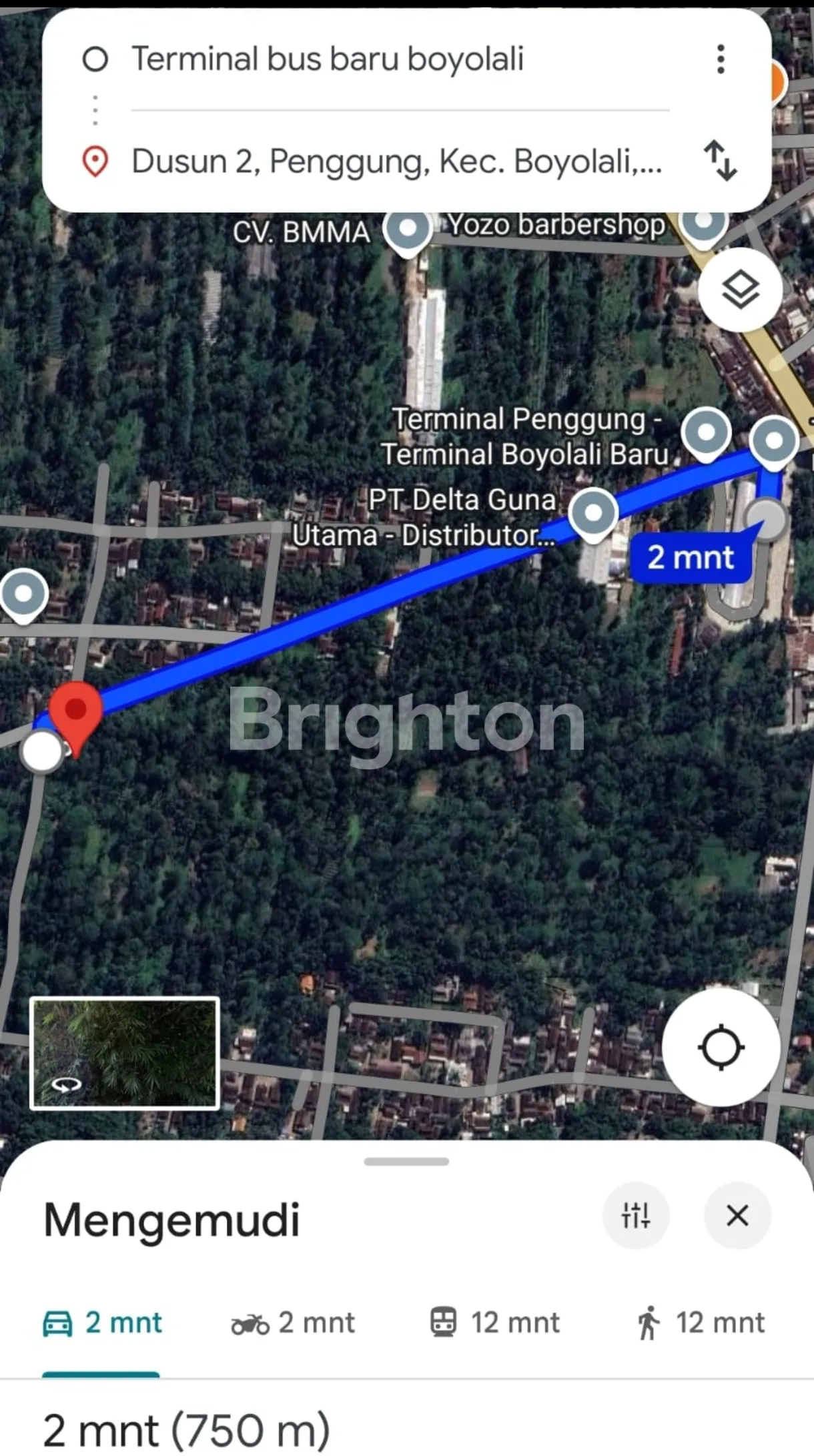Tap the Yozo barbershop place marker
This screenshot has width=814, height=1456.
(x=703, y=222)
